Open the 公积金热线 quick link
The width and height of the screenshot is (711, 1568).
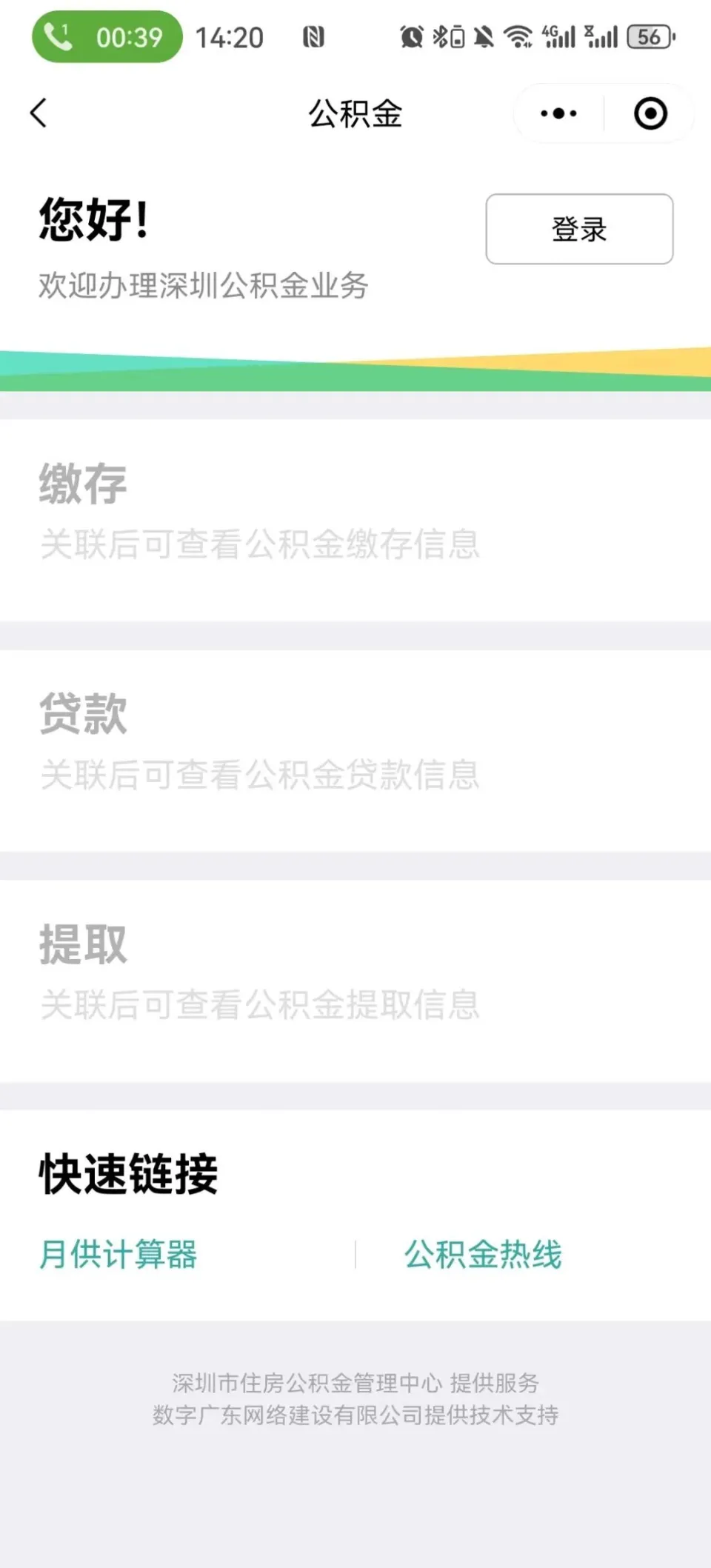[x=483, y=1253]
